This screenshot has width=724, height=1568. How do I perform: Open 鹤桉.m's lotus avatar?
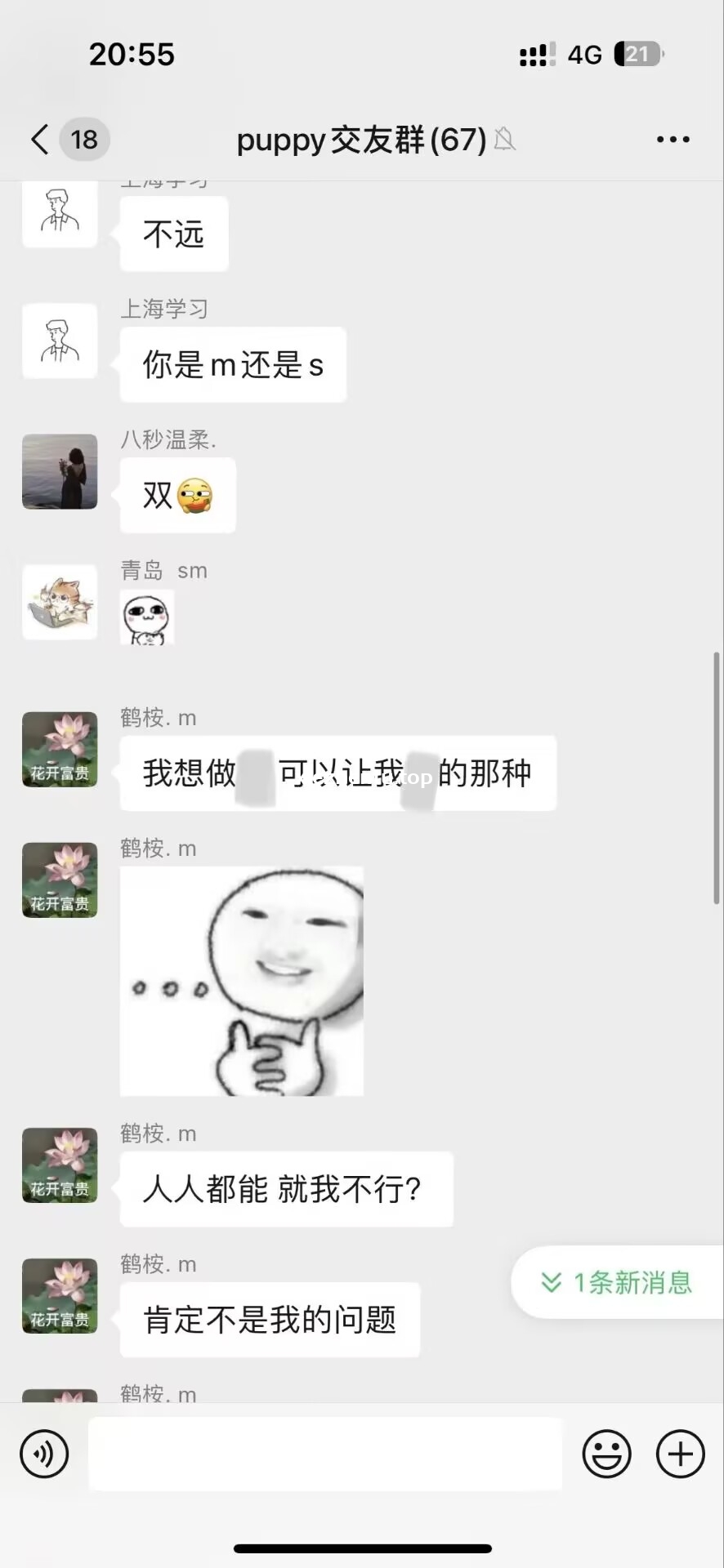point(59,749)
